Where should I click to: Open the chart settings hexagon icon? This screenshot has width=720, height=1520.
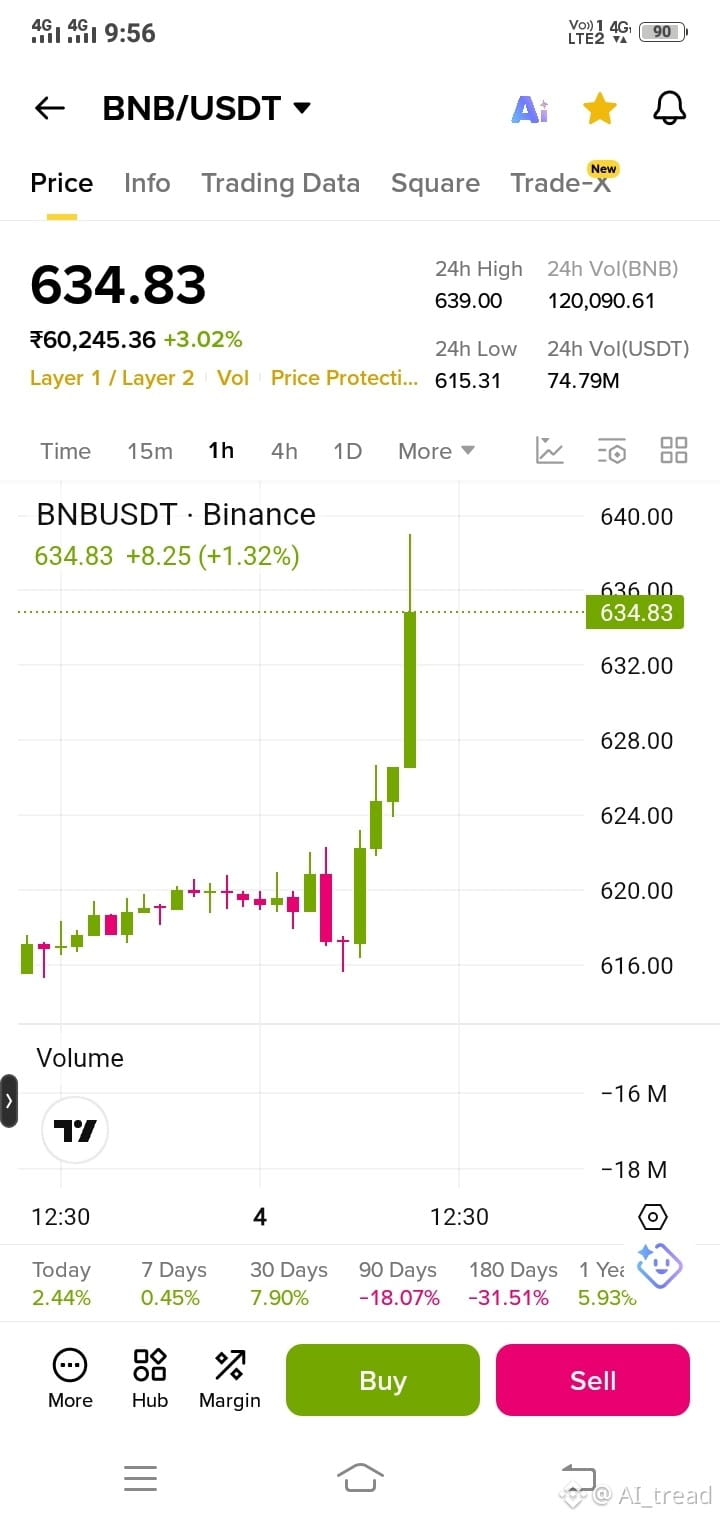[x=652, y=1217]
